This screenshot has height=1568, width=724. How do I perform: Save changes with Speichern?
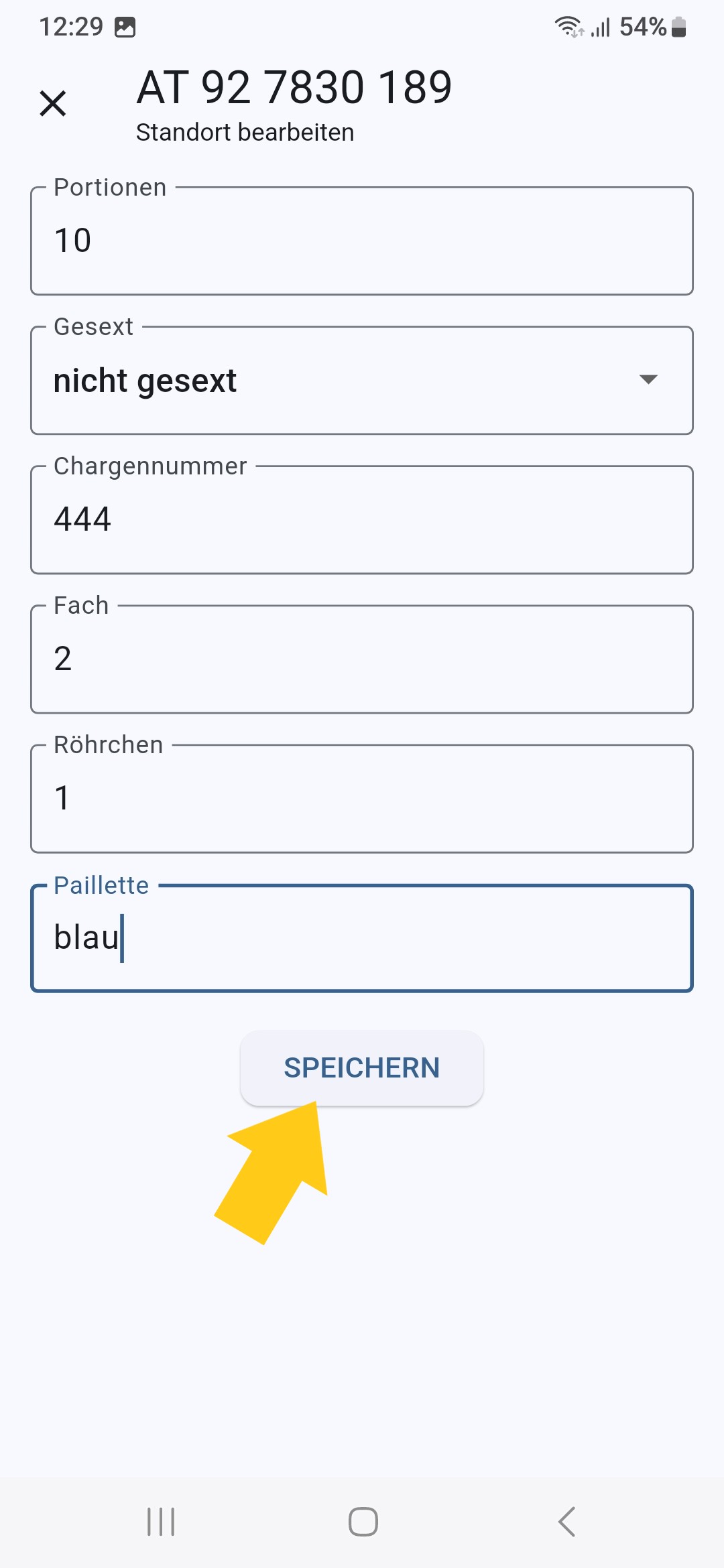(362, 1067)
